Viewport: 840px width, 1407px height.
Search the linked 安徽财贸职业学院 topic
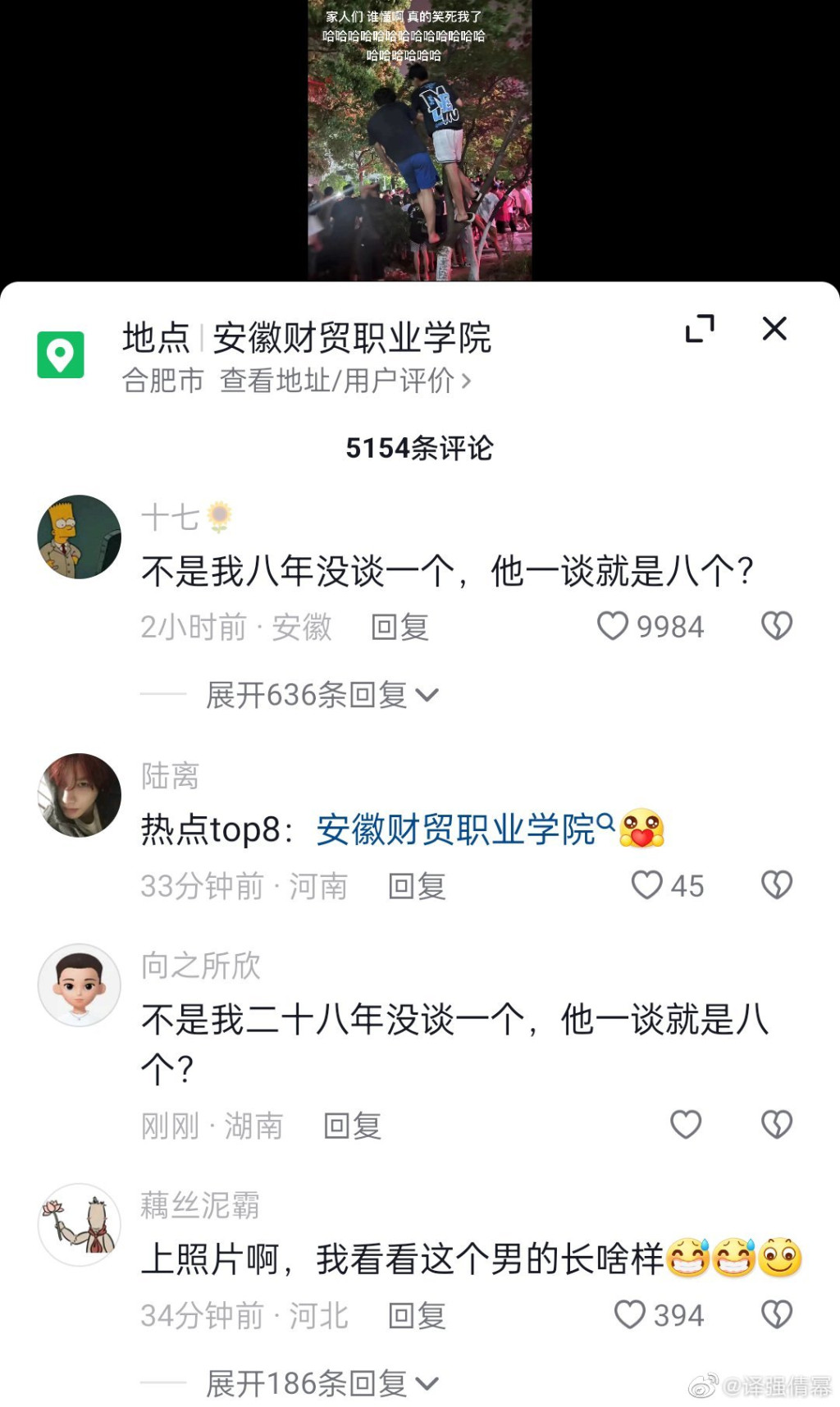point(464,829)
